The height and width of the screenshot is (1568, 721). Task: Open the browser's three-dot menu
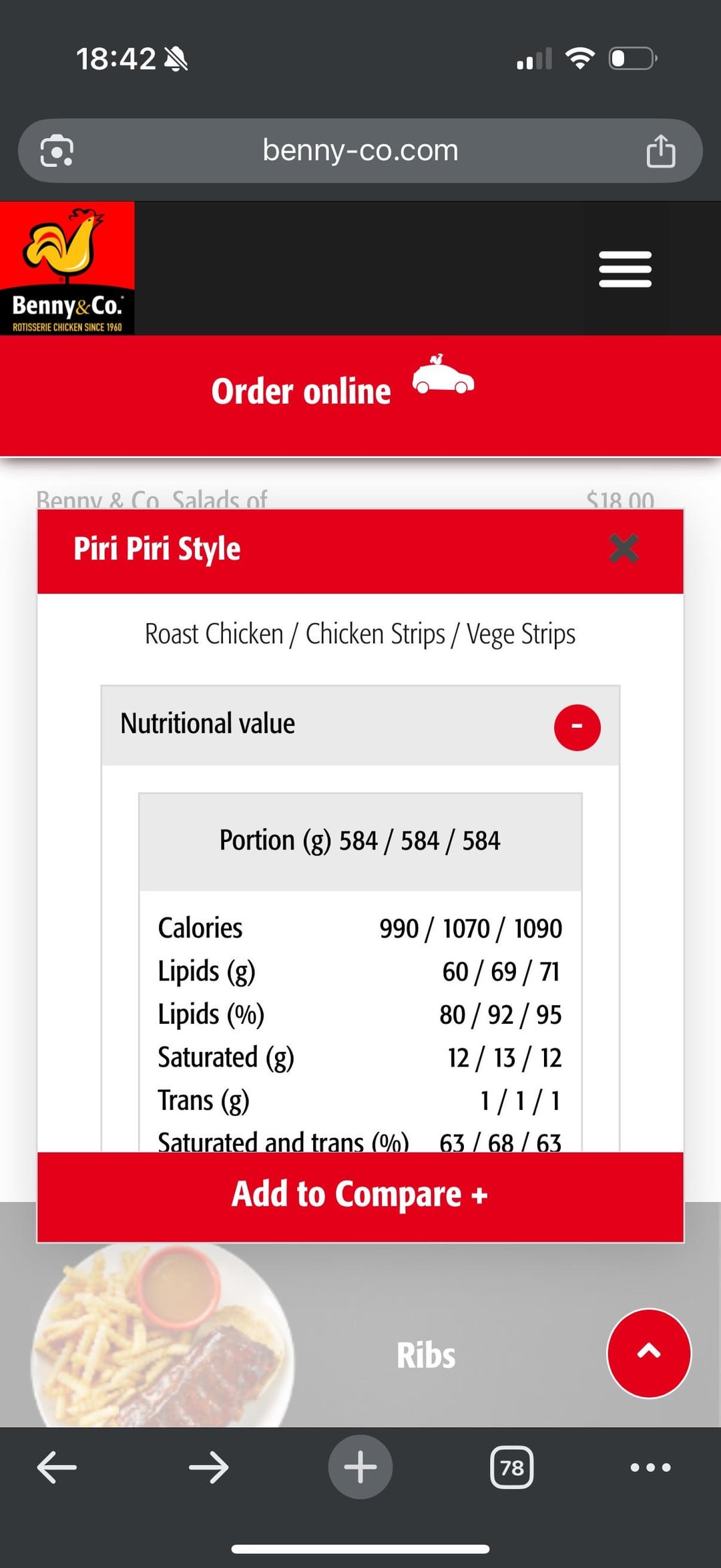point(650,1467)
